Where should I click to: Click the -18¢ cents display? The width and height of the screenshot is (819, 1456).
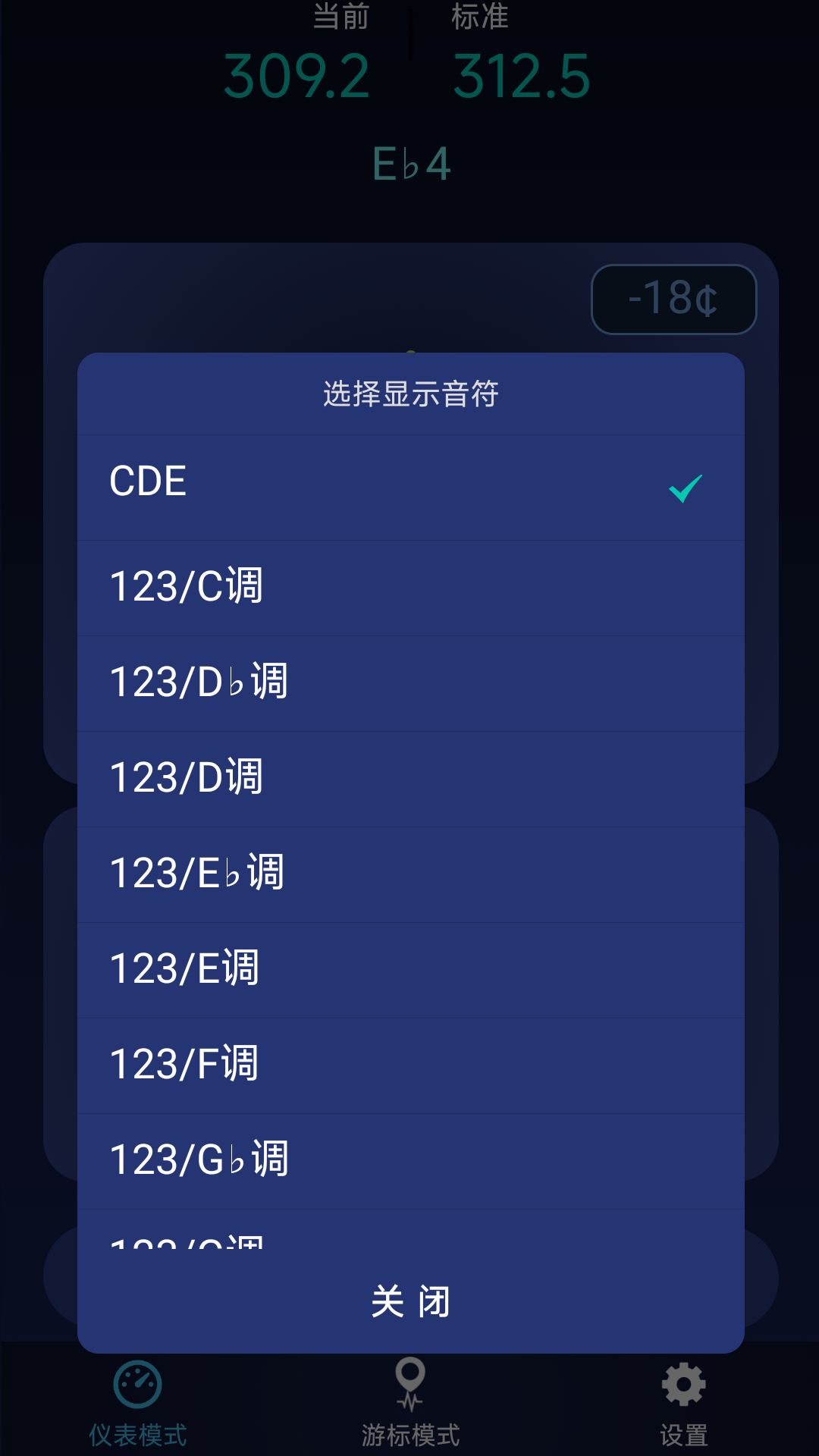pyautogui.click(x=674, y=299)
